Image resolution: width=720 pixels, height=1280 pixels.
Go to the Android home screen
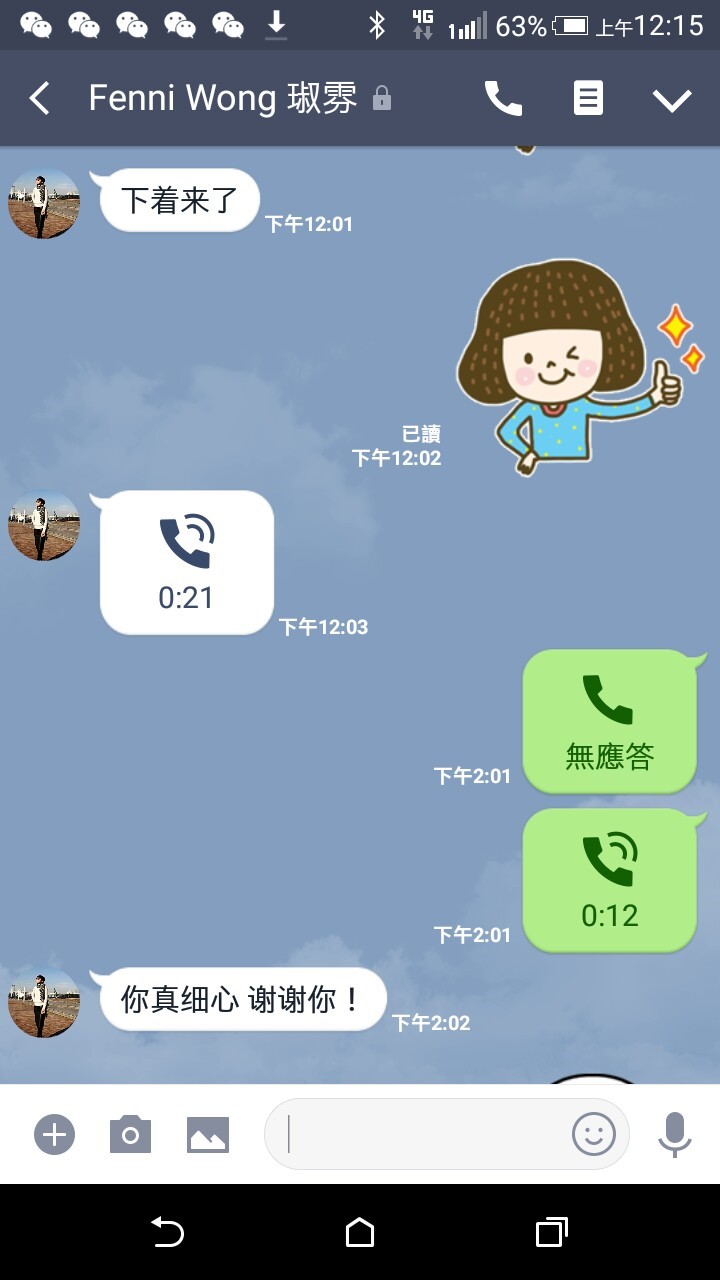360,1233
